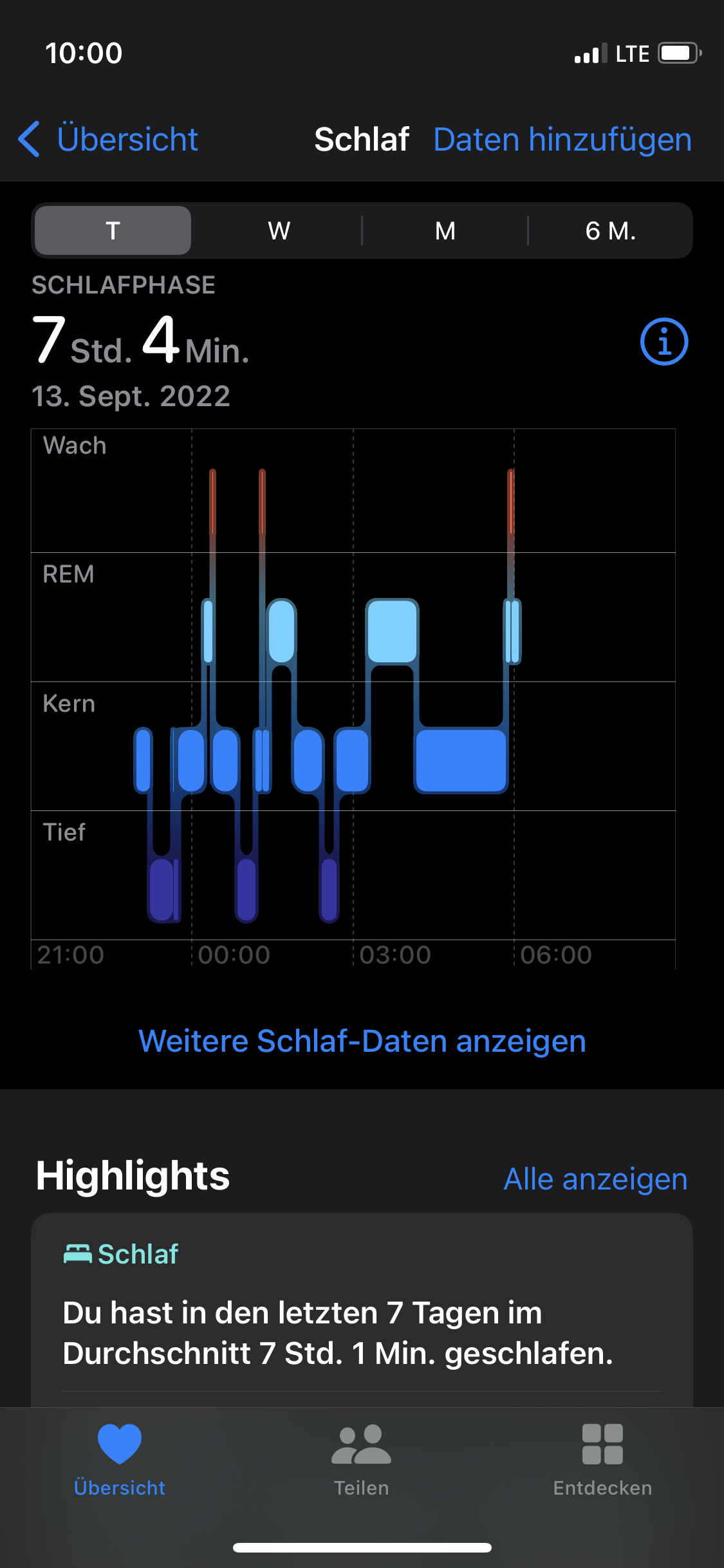Open Weitere Schlaf-Daten anzeigen
724x1568 pixels.
coord(362,1041)
